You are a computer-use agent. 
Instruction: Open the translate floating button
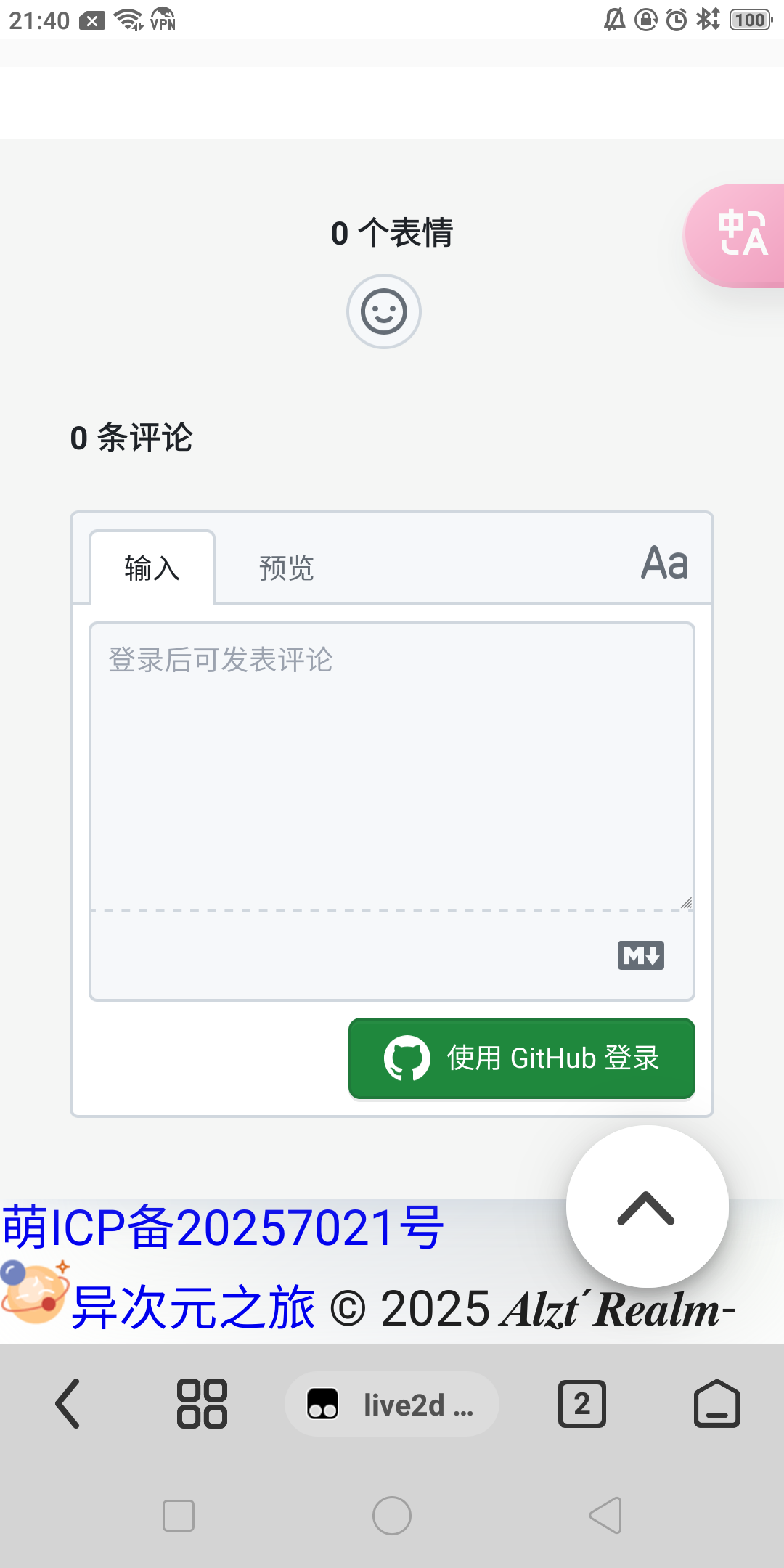click(x=735, y=235)
